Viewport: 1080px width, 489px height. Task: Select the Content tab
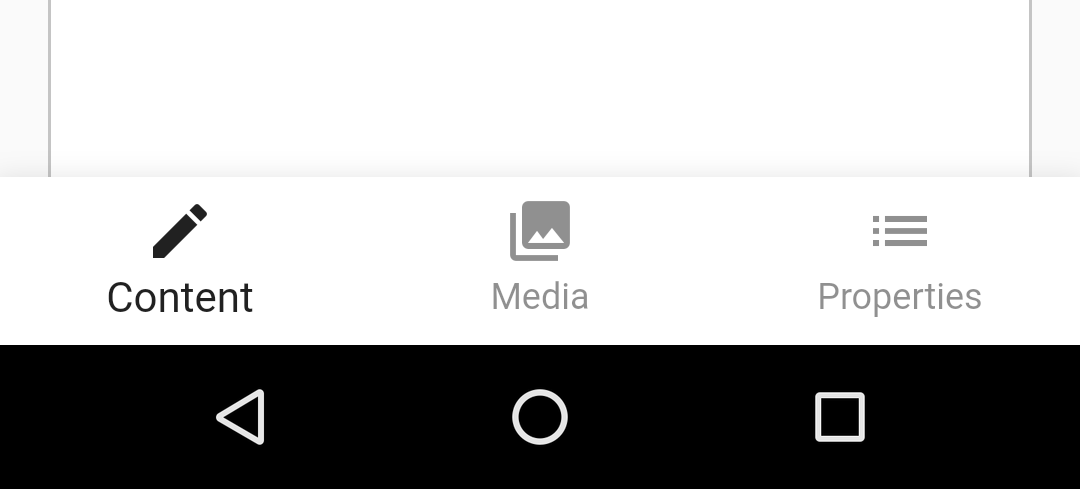[x=180, y=261]
